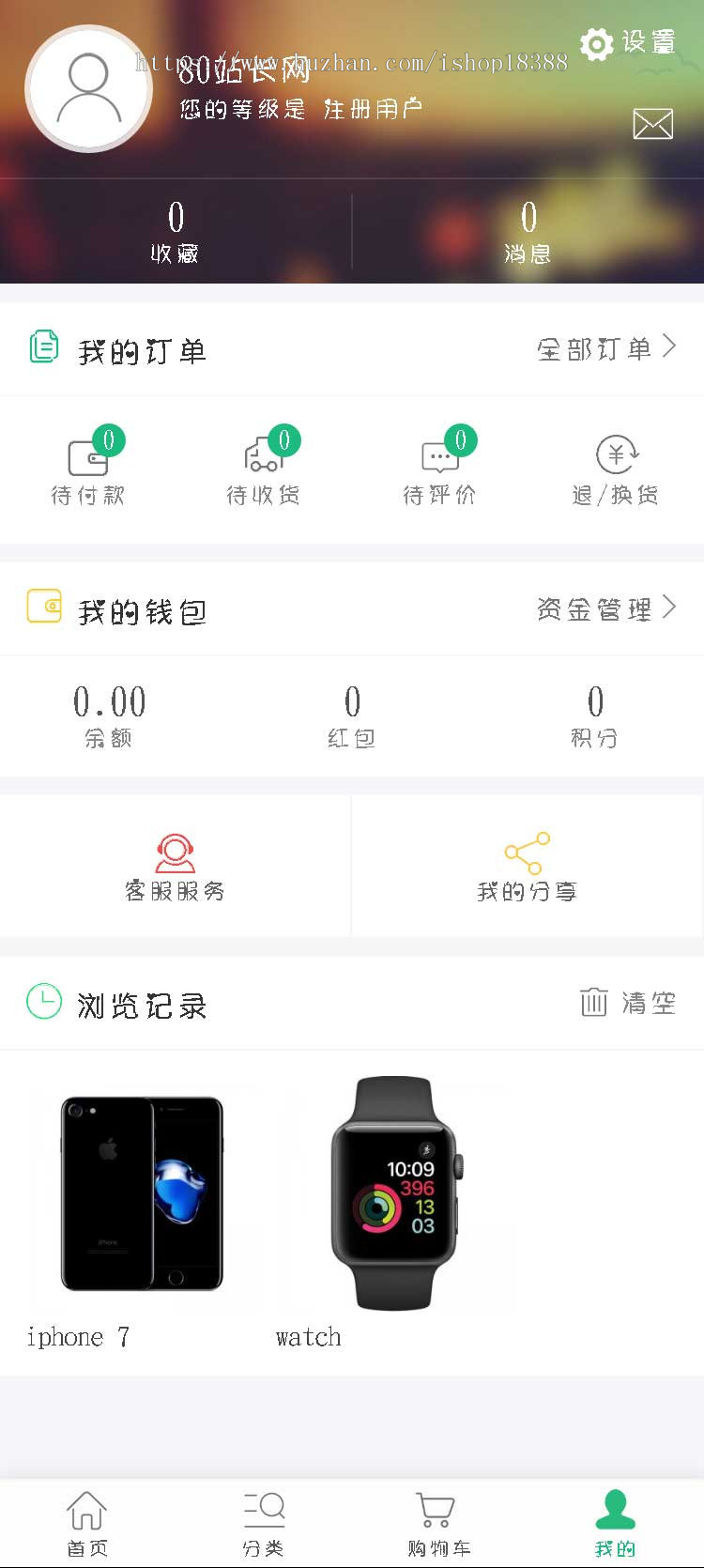Open the 设置 settings gear
The height and width of the screenshot is (1568, 704).
pos(596,44)
